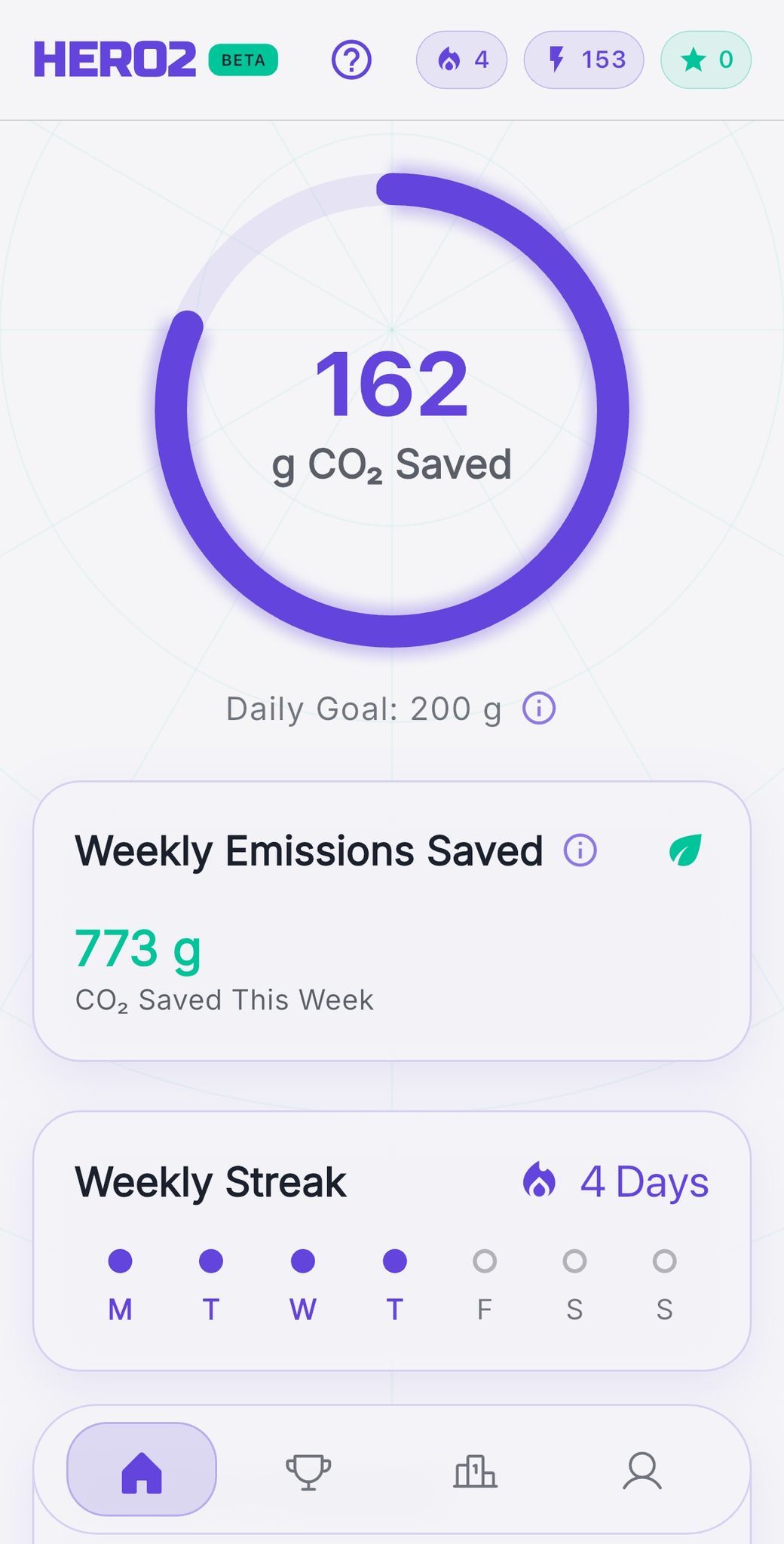784x1544 pixels.
Task: Toggle Monday's streak dot
Action: pos(120,1260)
